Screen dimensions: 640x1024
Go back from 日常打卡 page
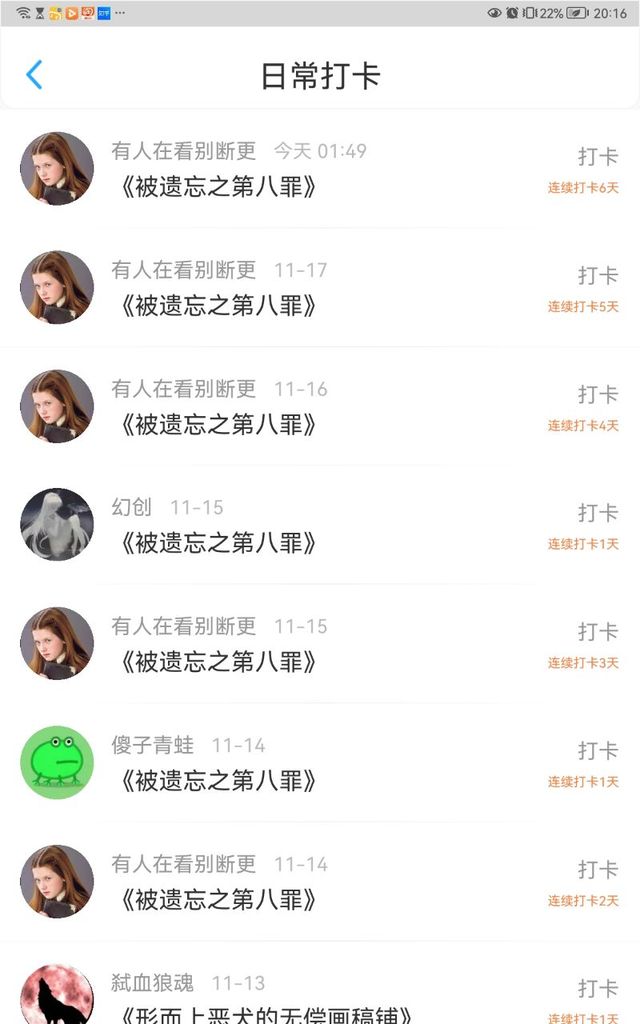35,75
